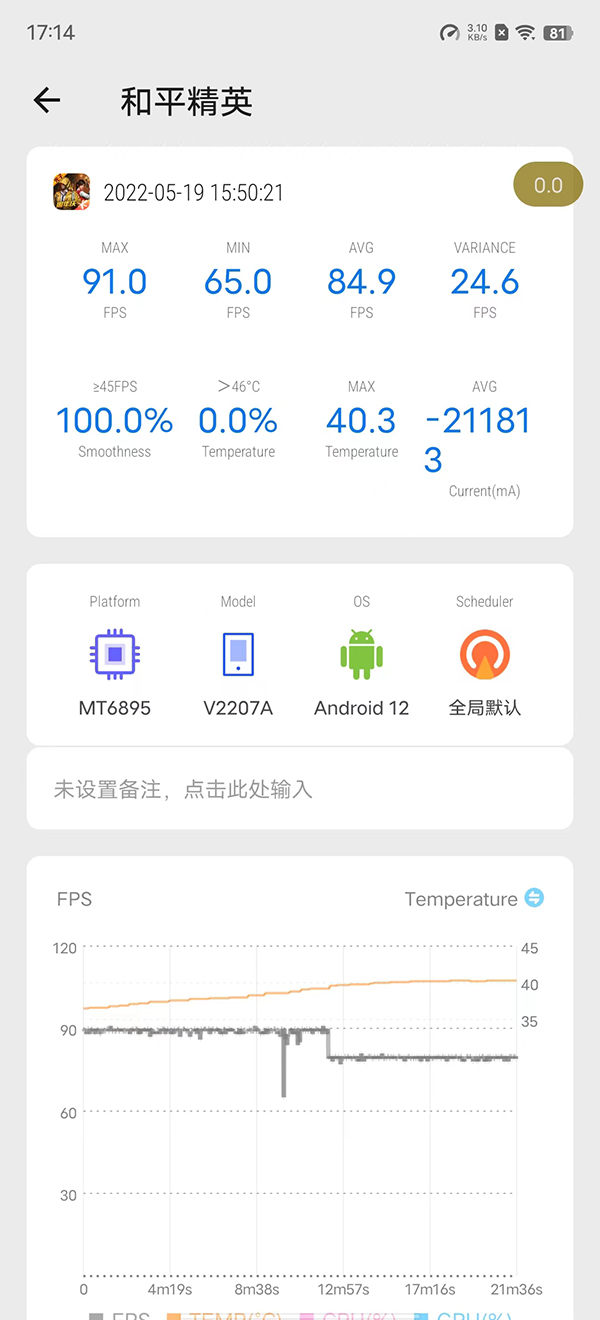Go back using the arrow icon

click(x=47, y=100)
